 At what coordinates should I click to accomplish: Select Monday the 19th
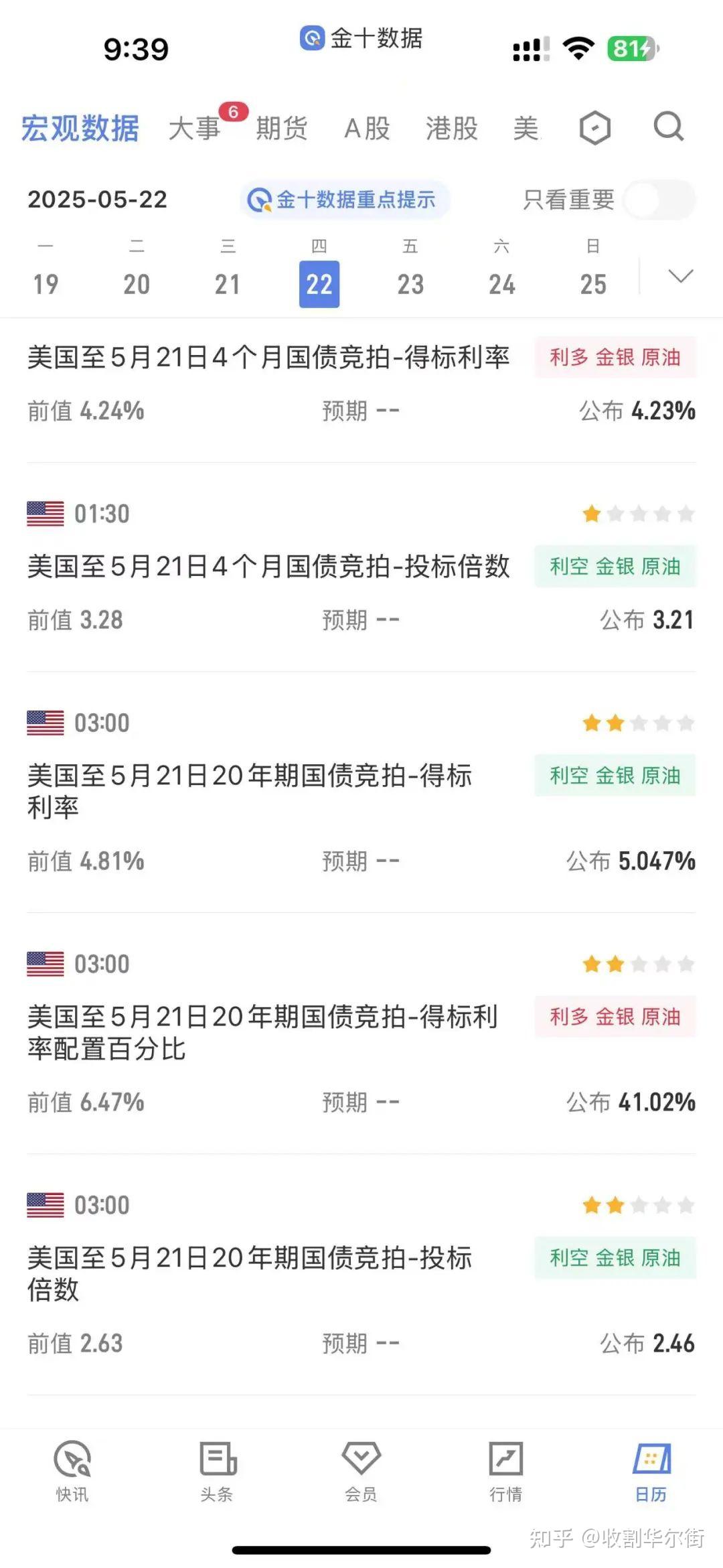pyautogui.click(x=46, y=283)
